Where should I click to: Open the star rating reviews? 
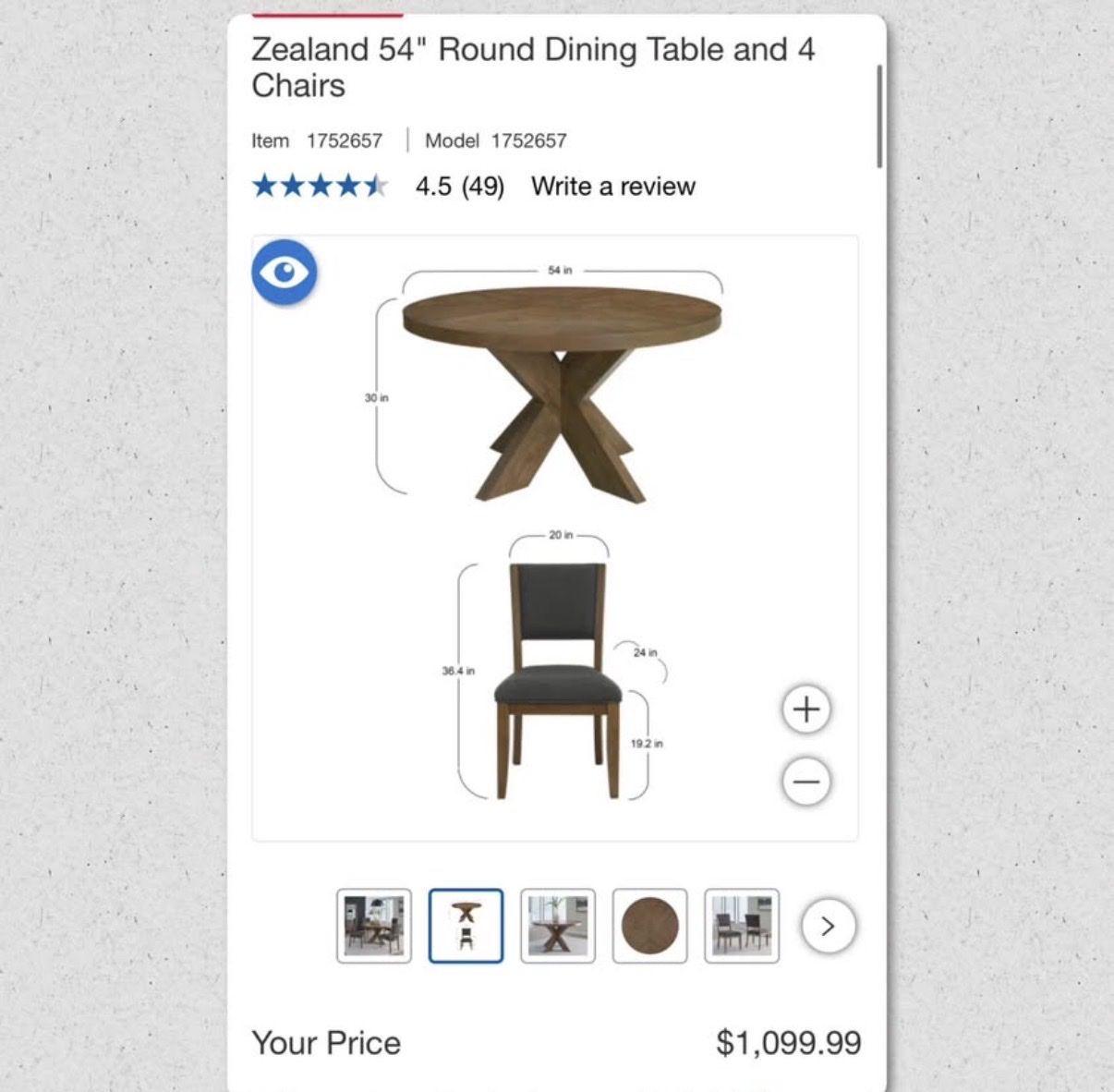point(320,186)
